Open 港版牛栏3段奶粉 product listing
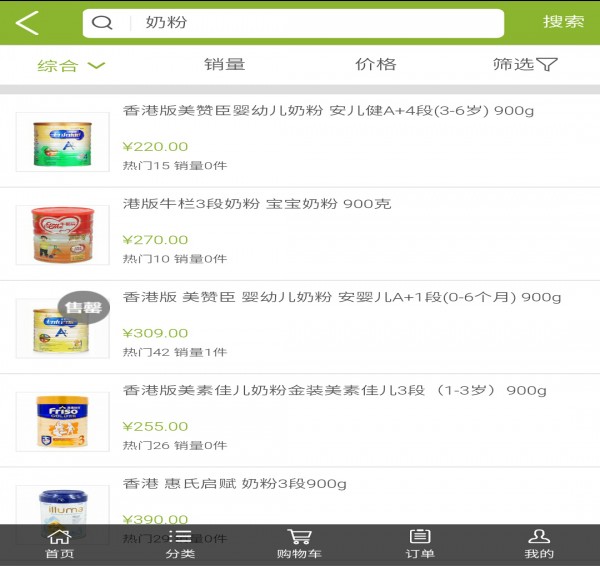 257,204
